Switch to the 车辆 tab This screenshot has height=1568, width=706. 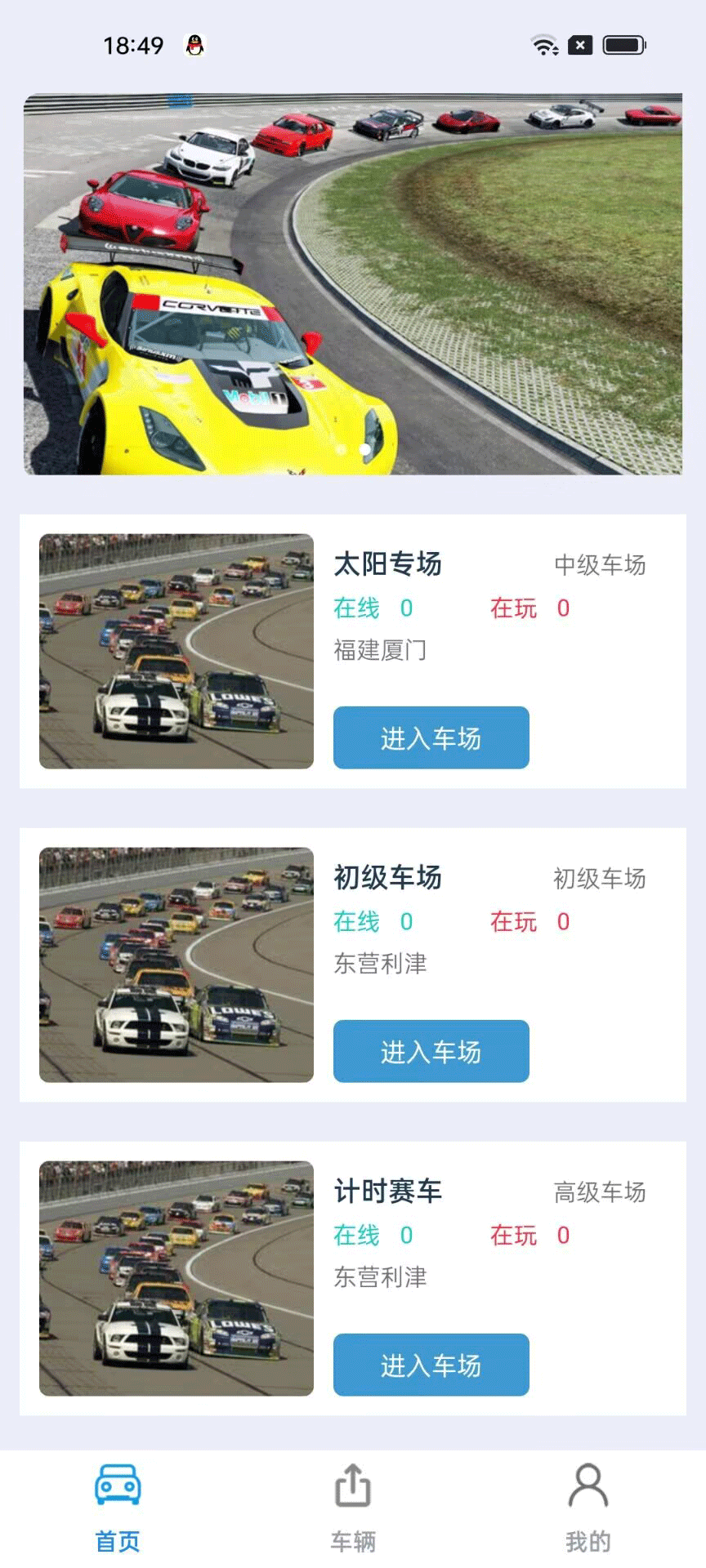pyautogui.click(x=353, y=1539)
